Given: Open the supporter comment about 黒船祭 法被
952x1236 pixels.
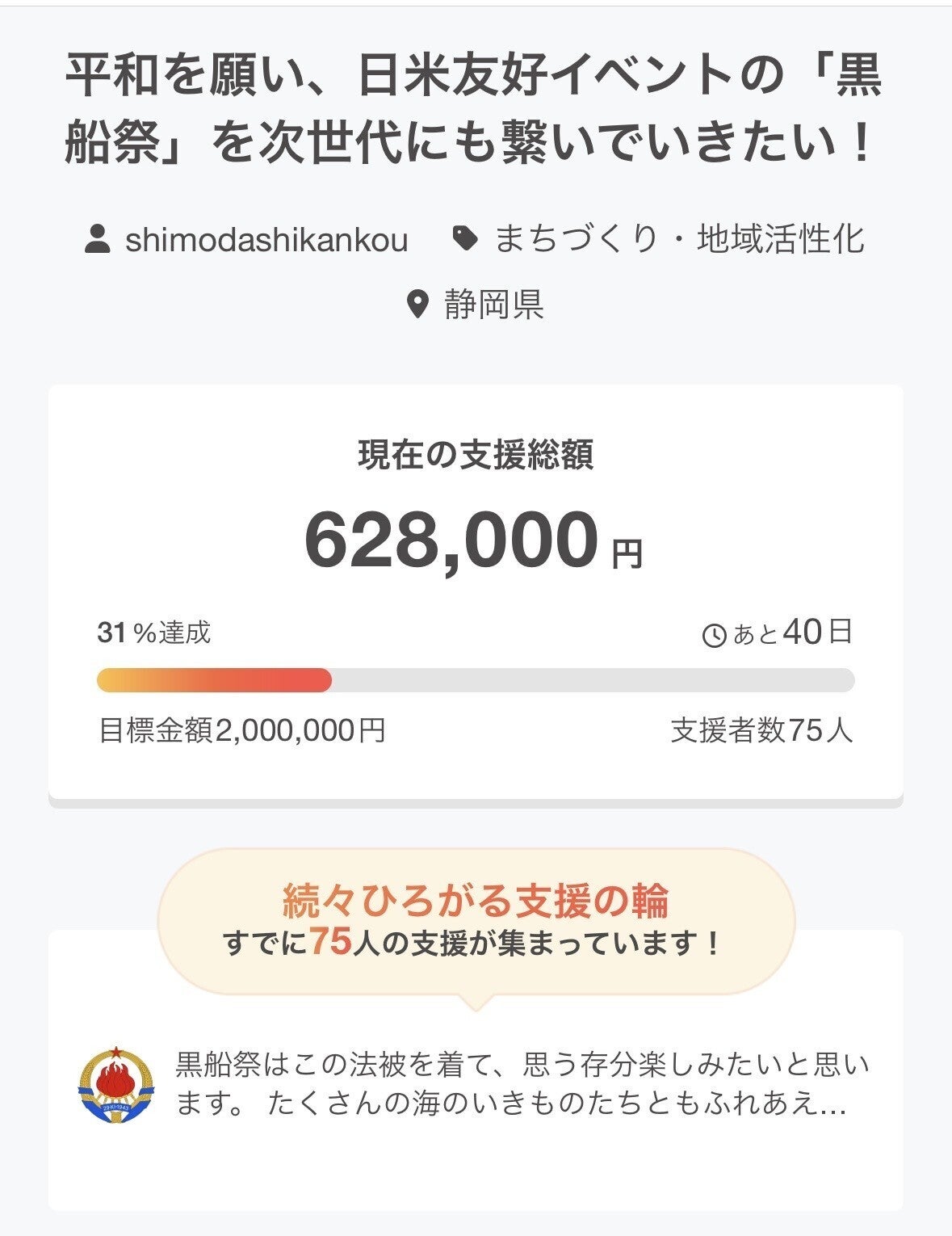Looking at the screenshot, I should 521,1084.
